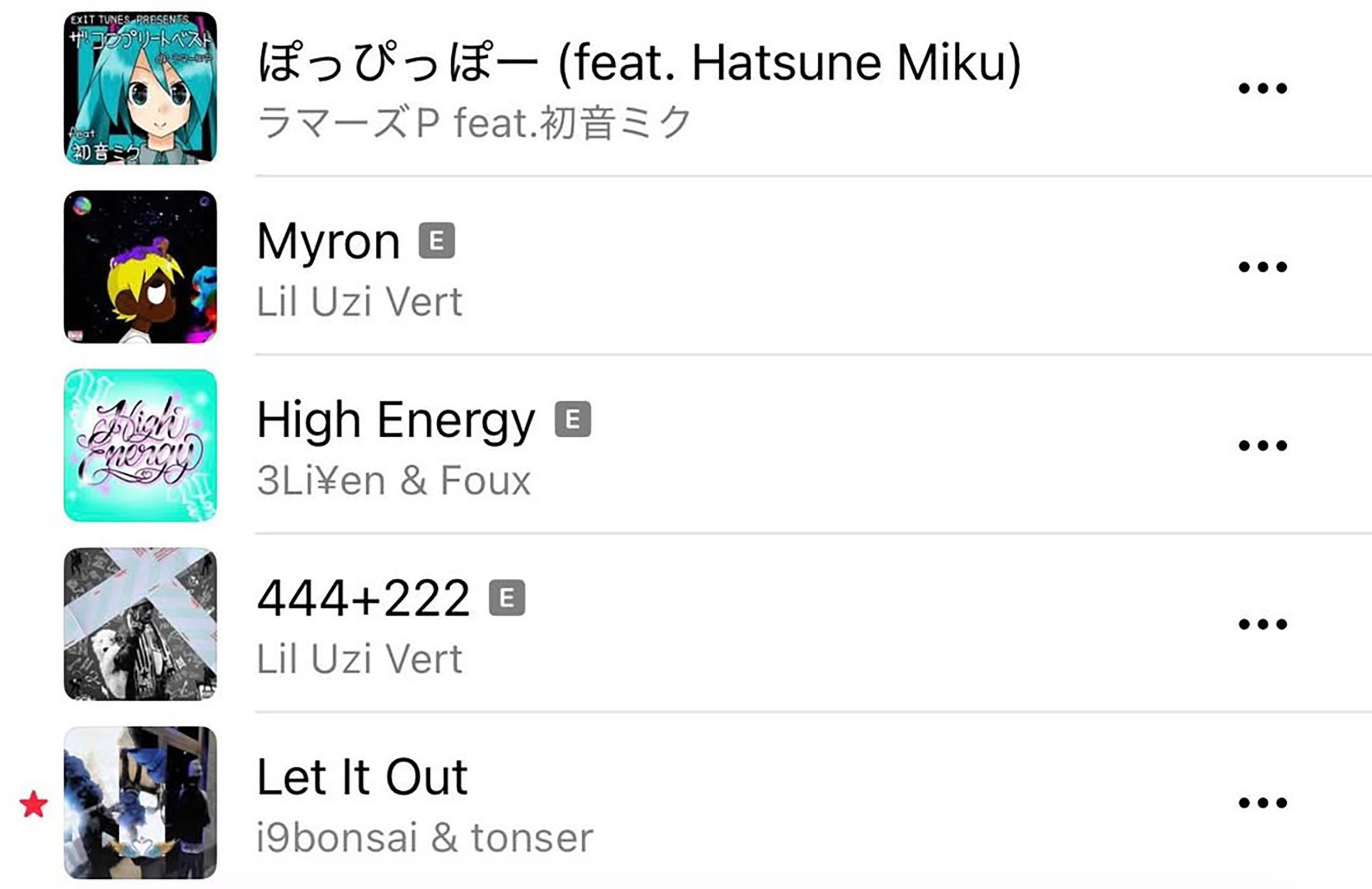Open more options for Let It Out

click(1263, 803)
